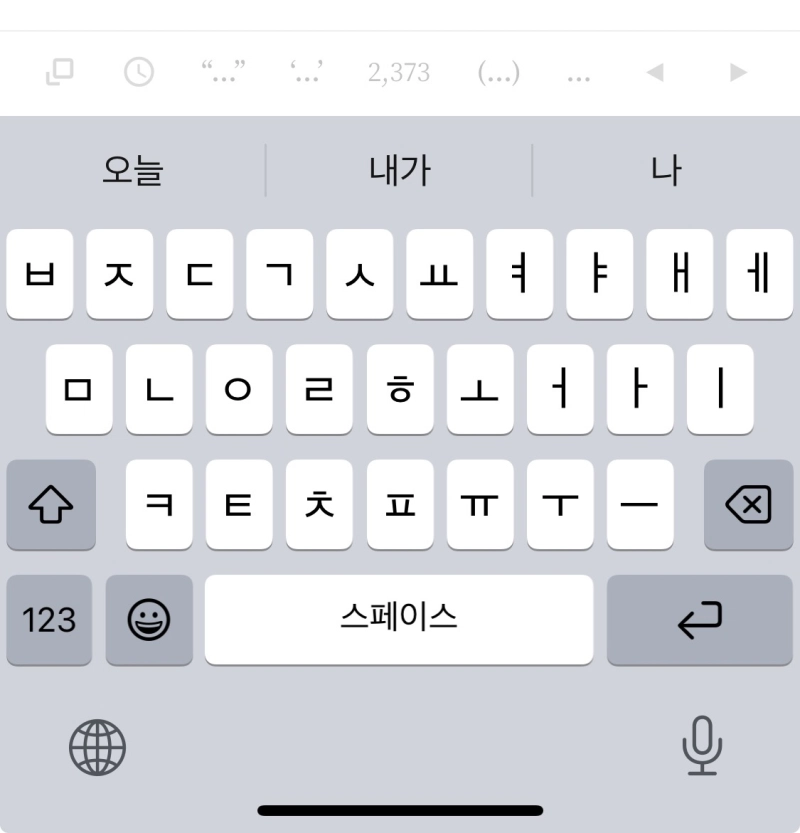Start dictation with the microphone
The width and height of the screenshot is (800, 833).
point(702,745)
